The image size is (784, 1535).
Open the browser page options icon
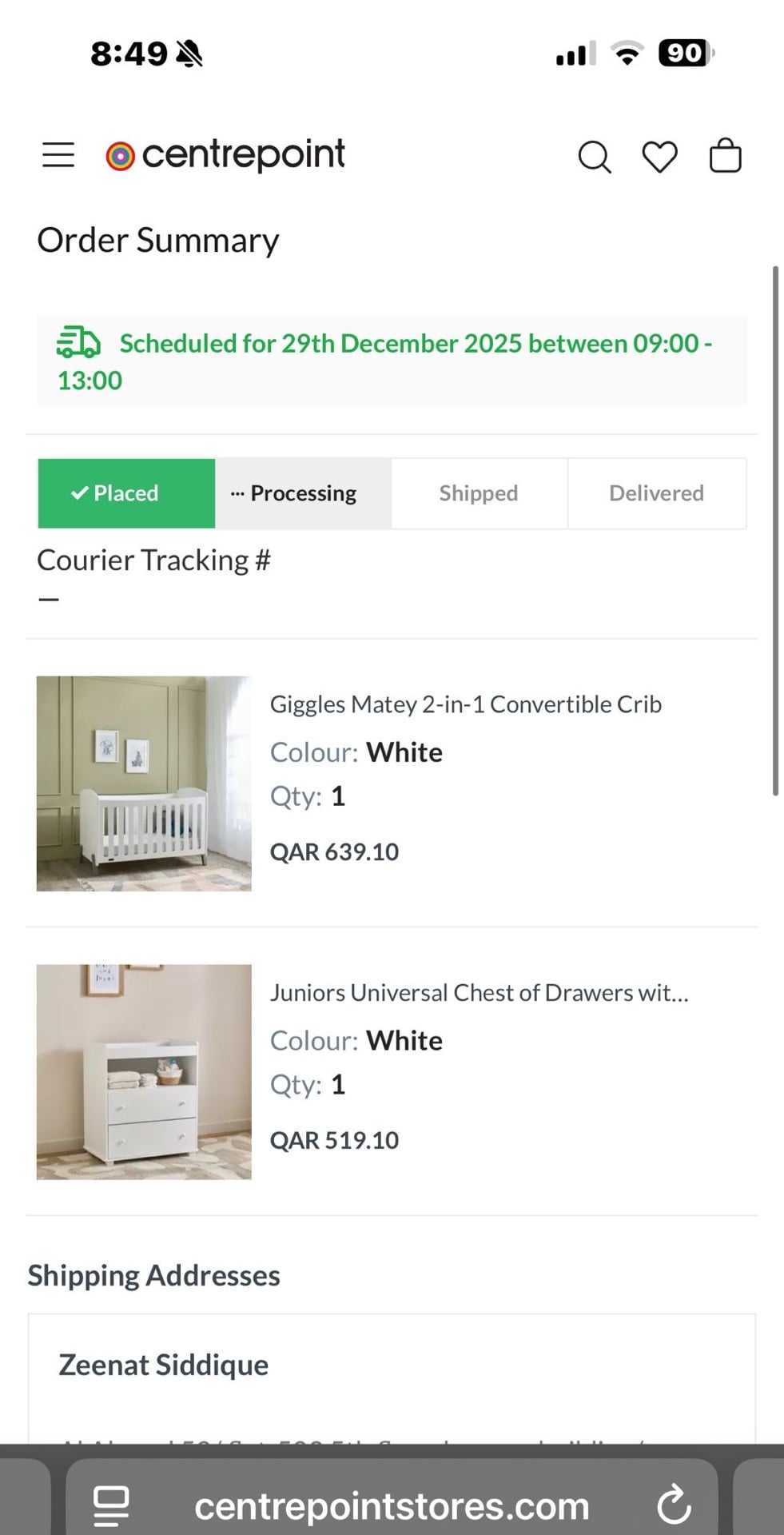pos(111,1506)
